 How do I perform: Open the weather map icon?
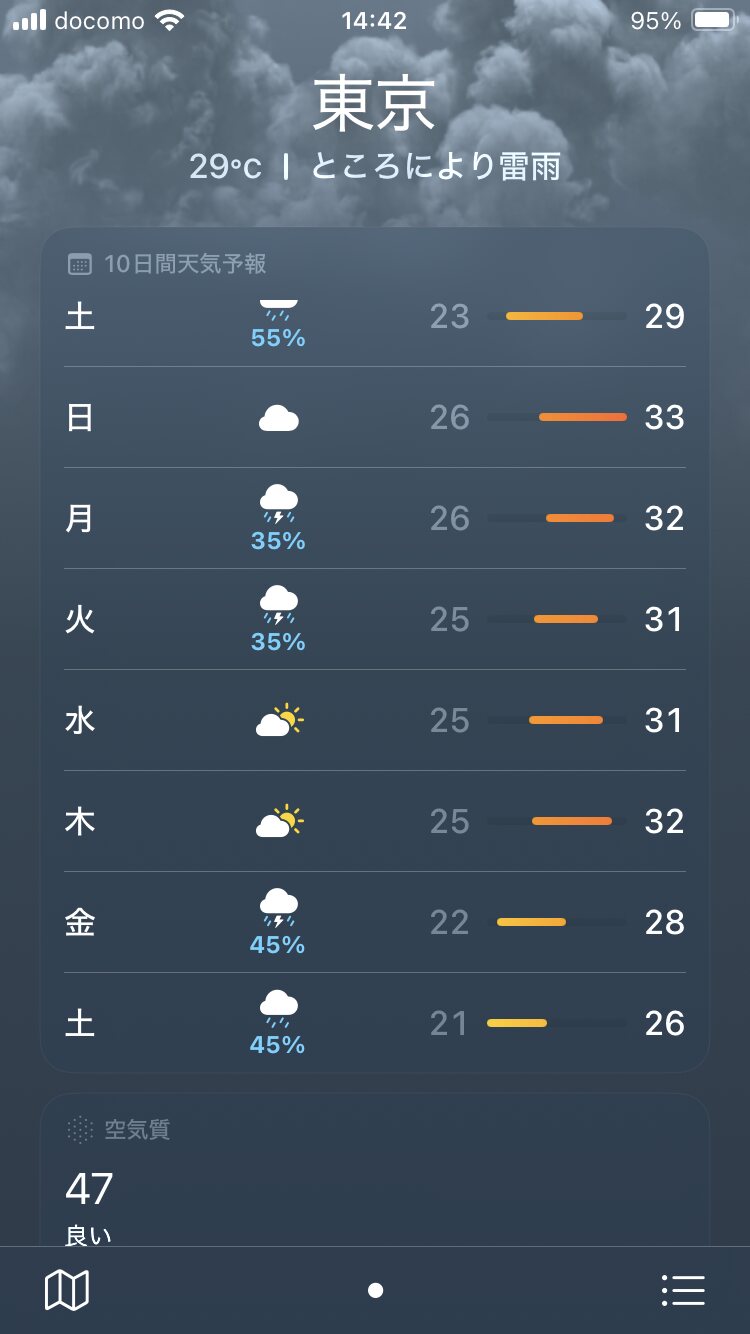point(67,1290)
